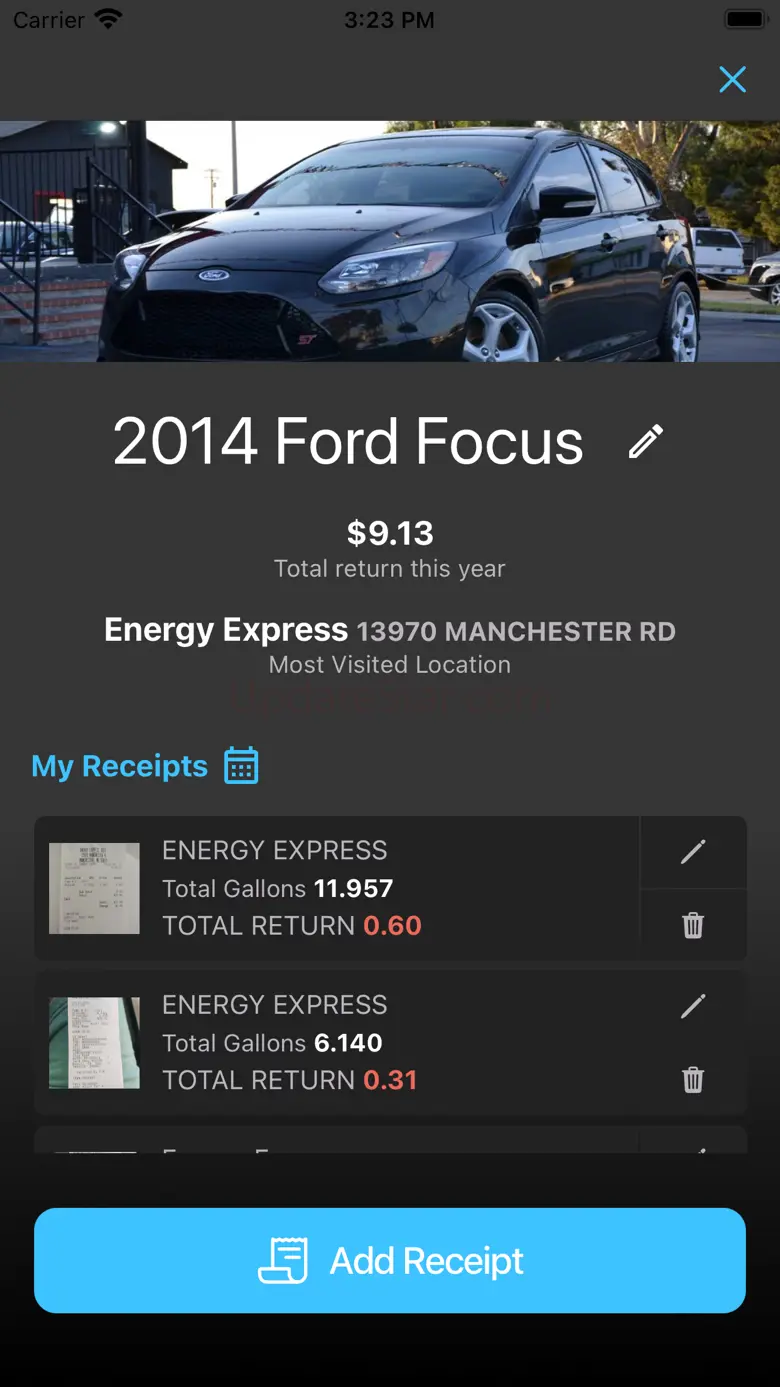Open the receipt with total return 0.31
The width and height of the screenshot is (780, 1387).
pos(335,1042)
